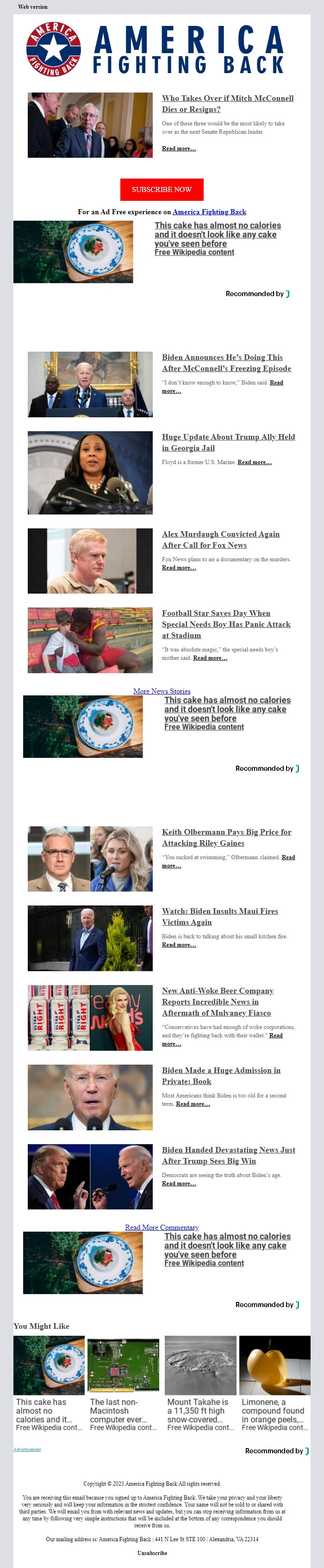The width and height of the screenshot is (324, 1568).
Task: Open the America Fighting Back ad-free link
Action: (x=209, y=212)
